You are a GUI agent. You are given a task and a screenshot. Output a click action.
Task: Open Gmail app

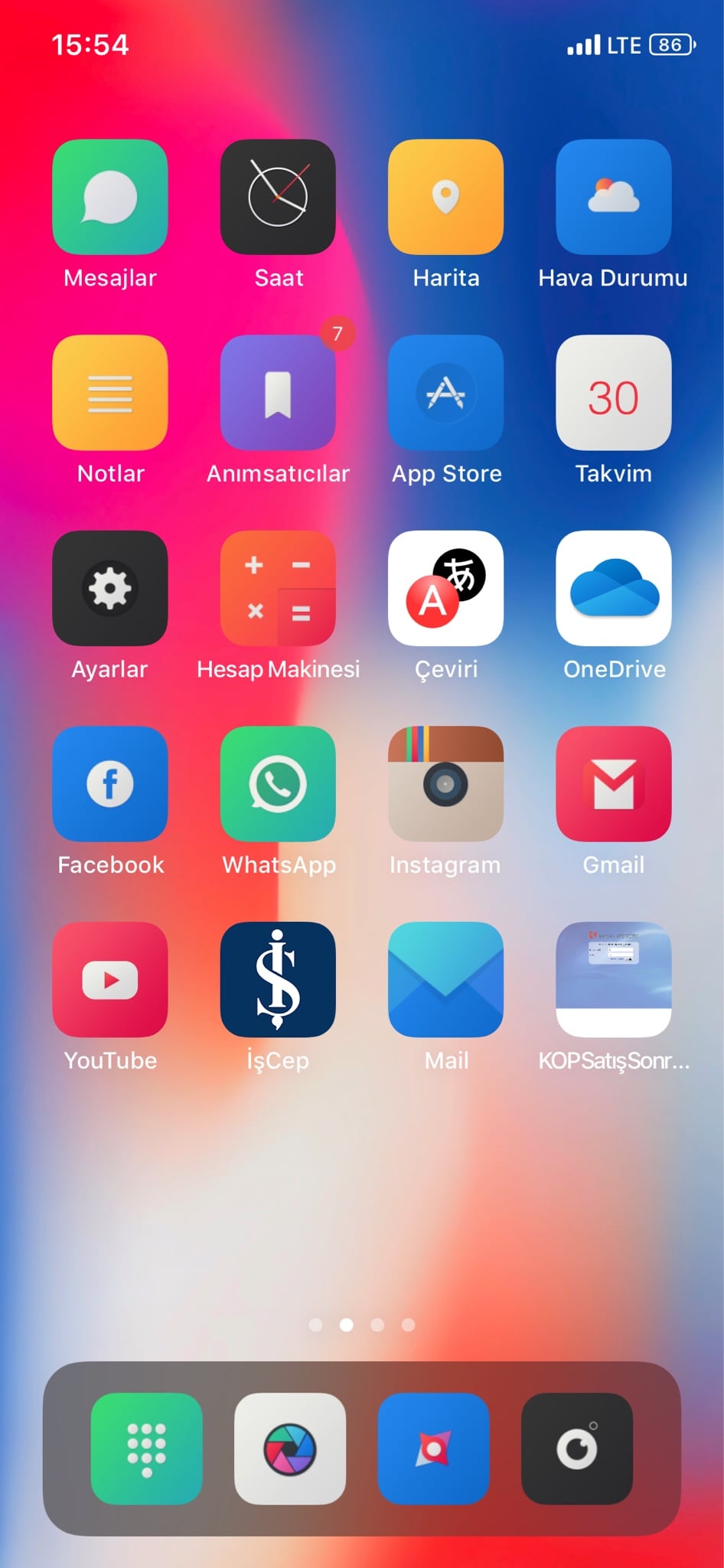(613, 784)
